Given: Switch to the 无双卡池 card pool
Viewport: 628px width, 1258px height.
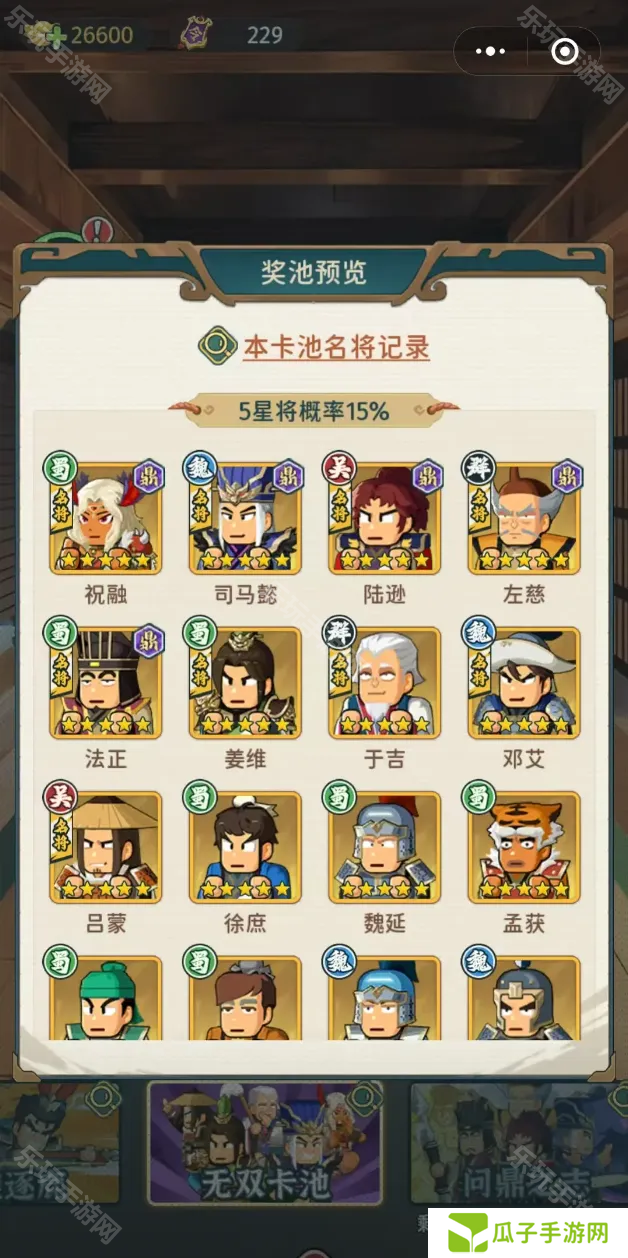Looking at the screenshot, I should click(x=265, y=1143).
